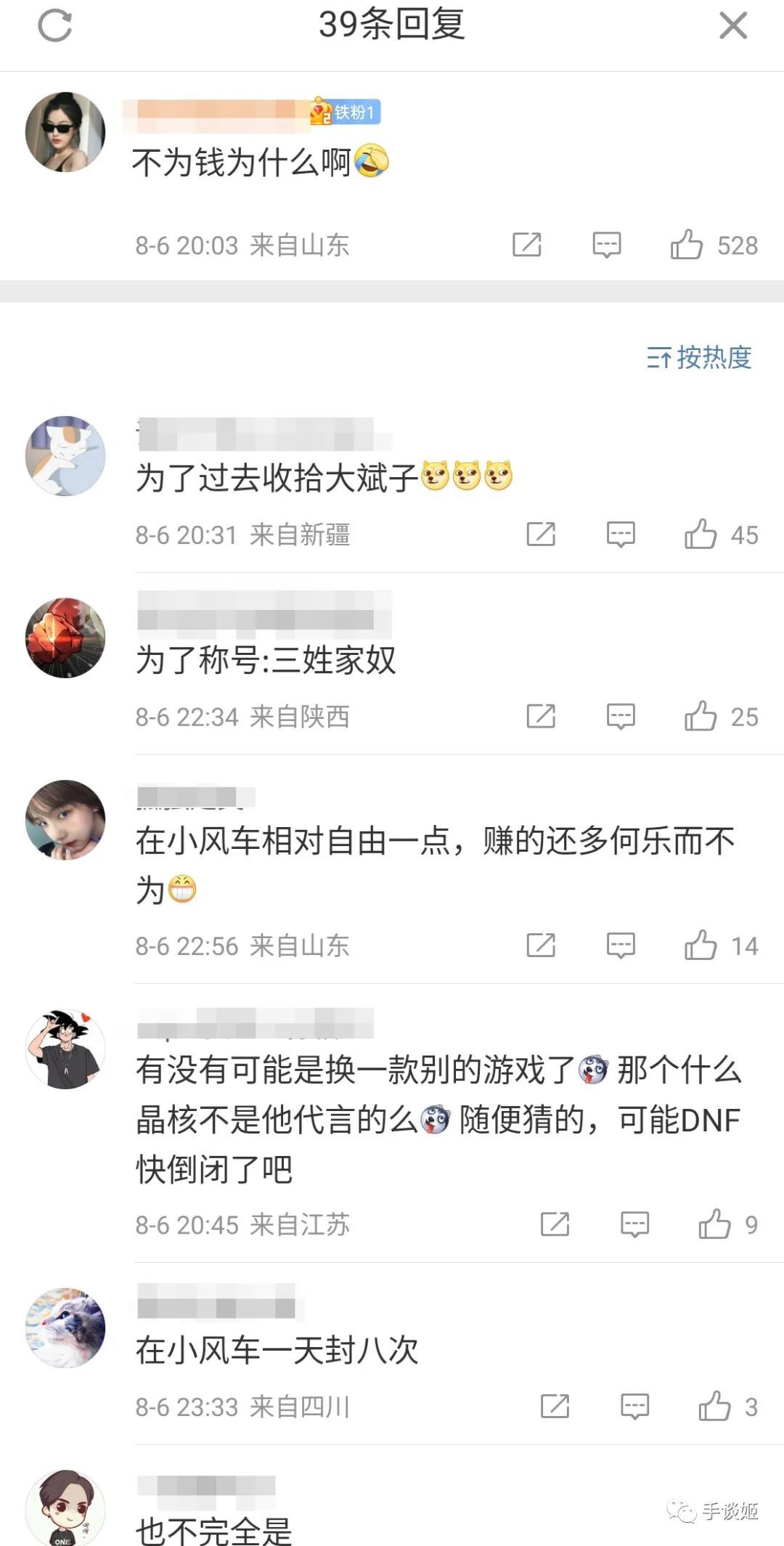Close the 39条回复 panel

[732, 26]
